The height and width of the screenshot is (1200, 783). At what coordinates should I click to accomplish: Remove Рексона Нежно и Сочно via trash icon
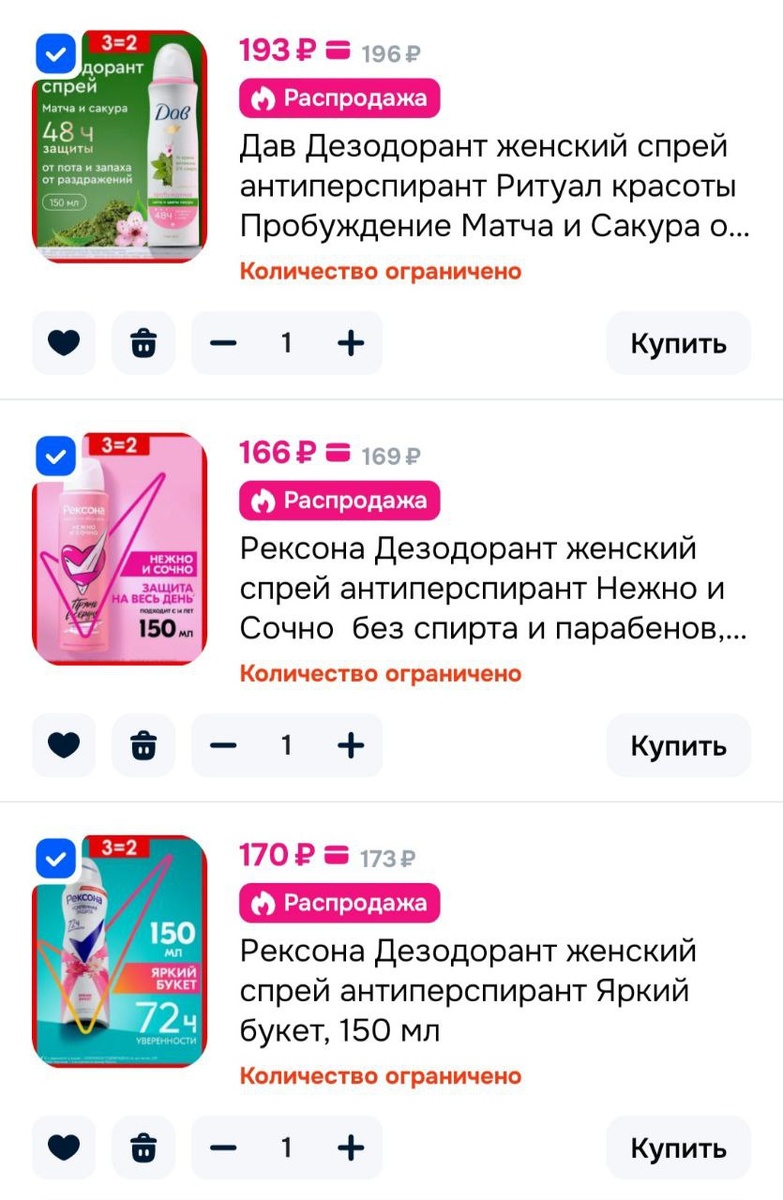click(143, 745)
